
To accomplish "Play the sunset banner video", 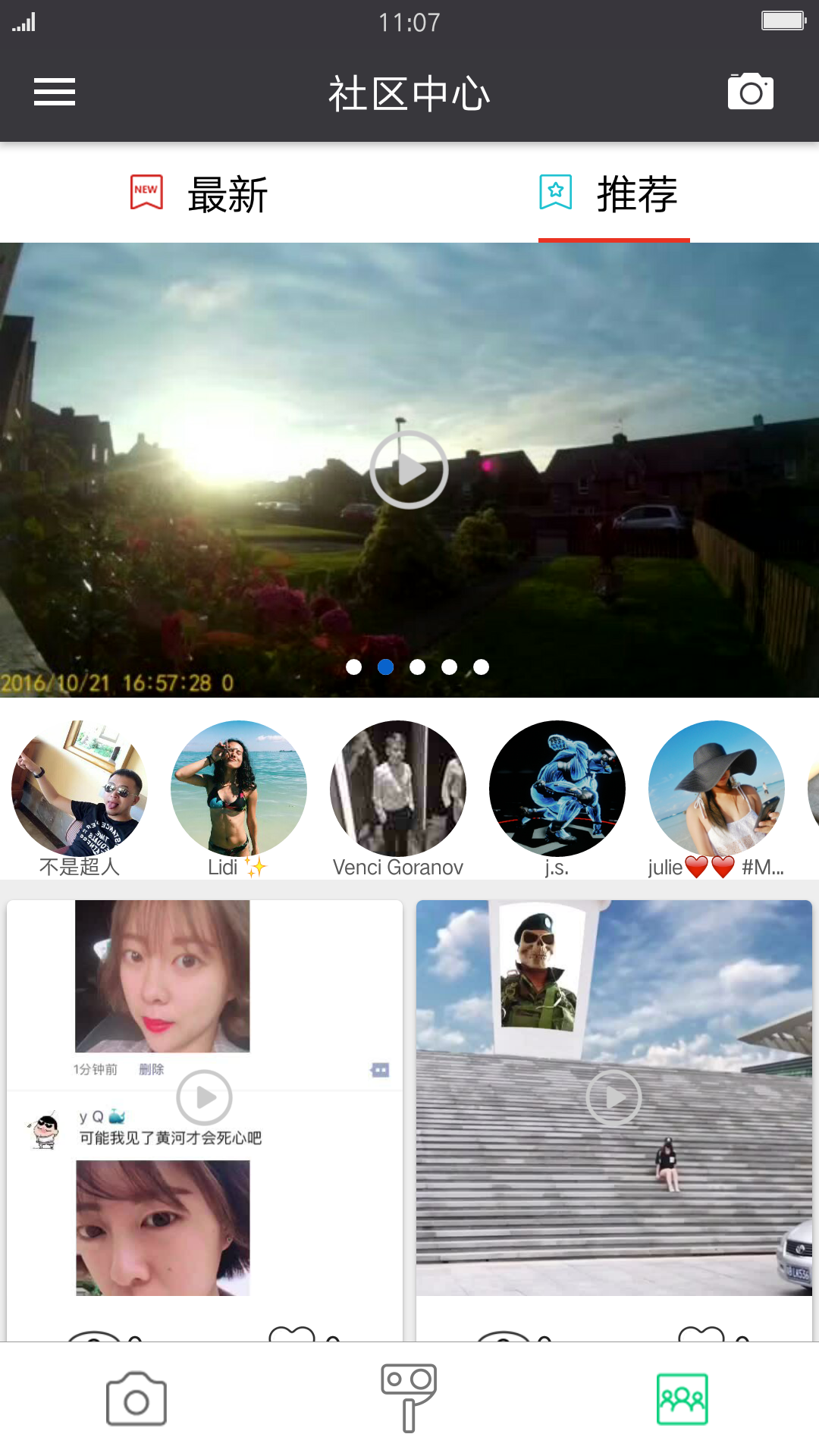I will tap(409, 470).
